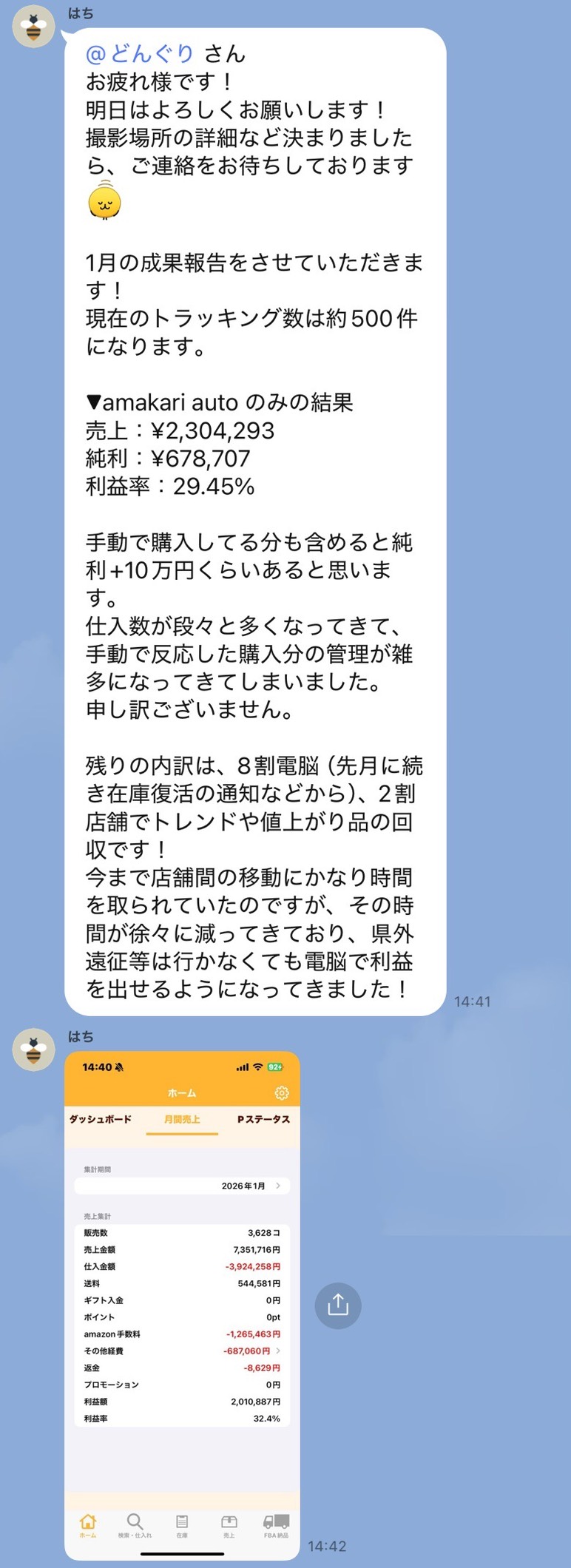
Task: Open はち's avatar beside the text message
Action: (x=33, y=27)
